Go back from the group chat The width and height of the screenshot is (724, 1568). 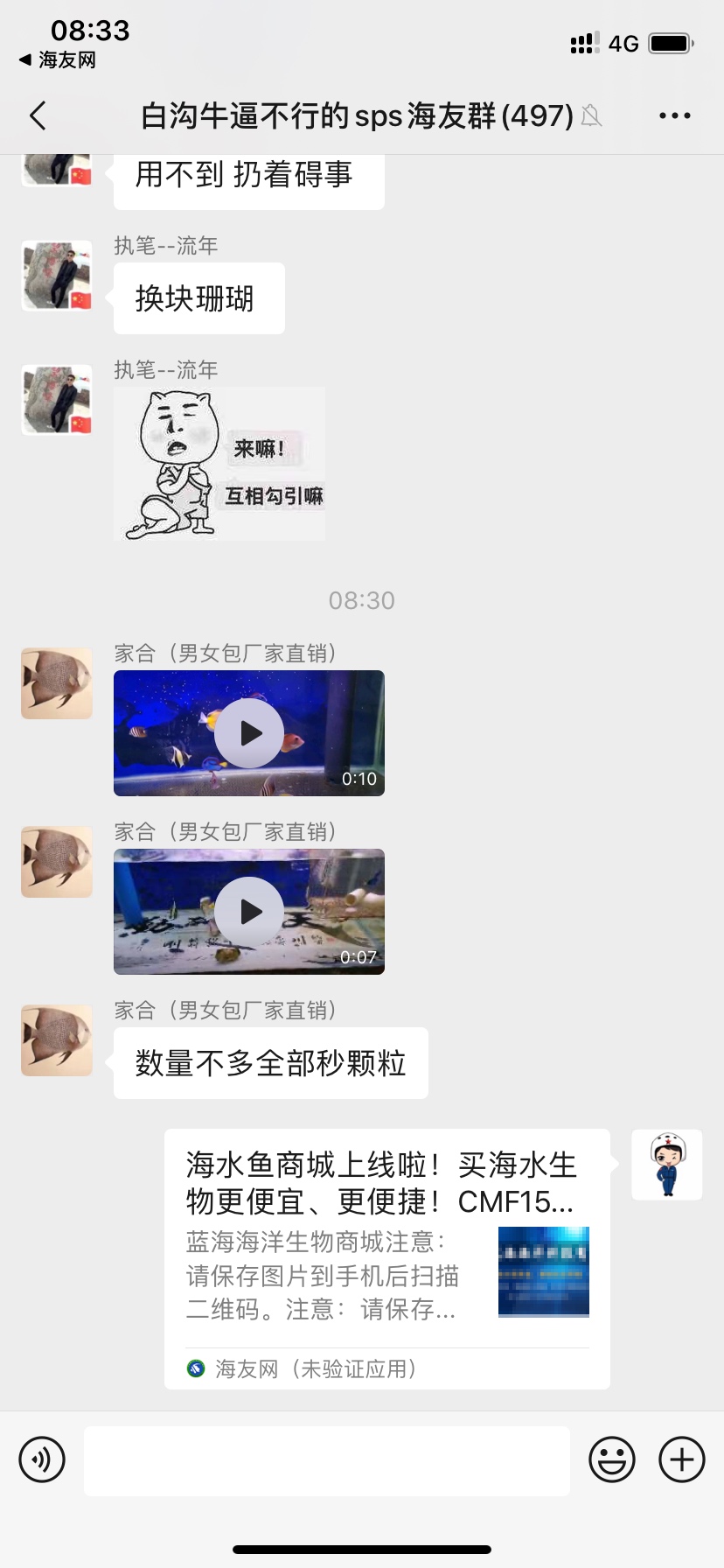coord(38,115)
